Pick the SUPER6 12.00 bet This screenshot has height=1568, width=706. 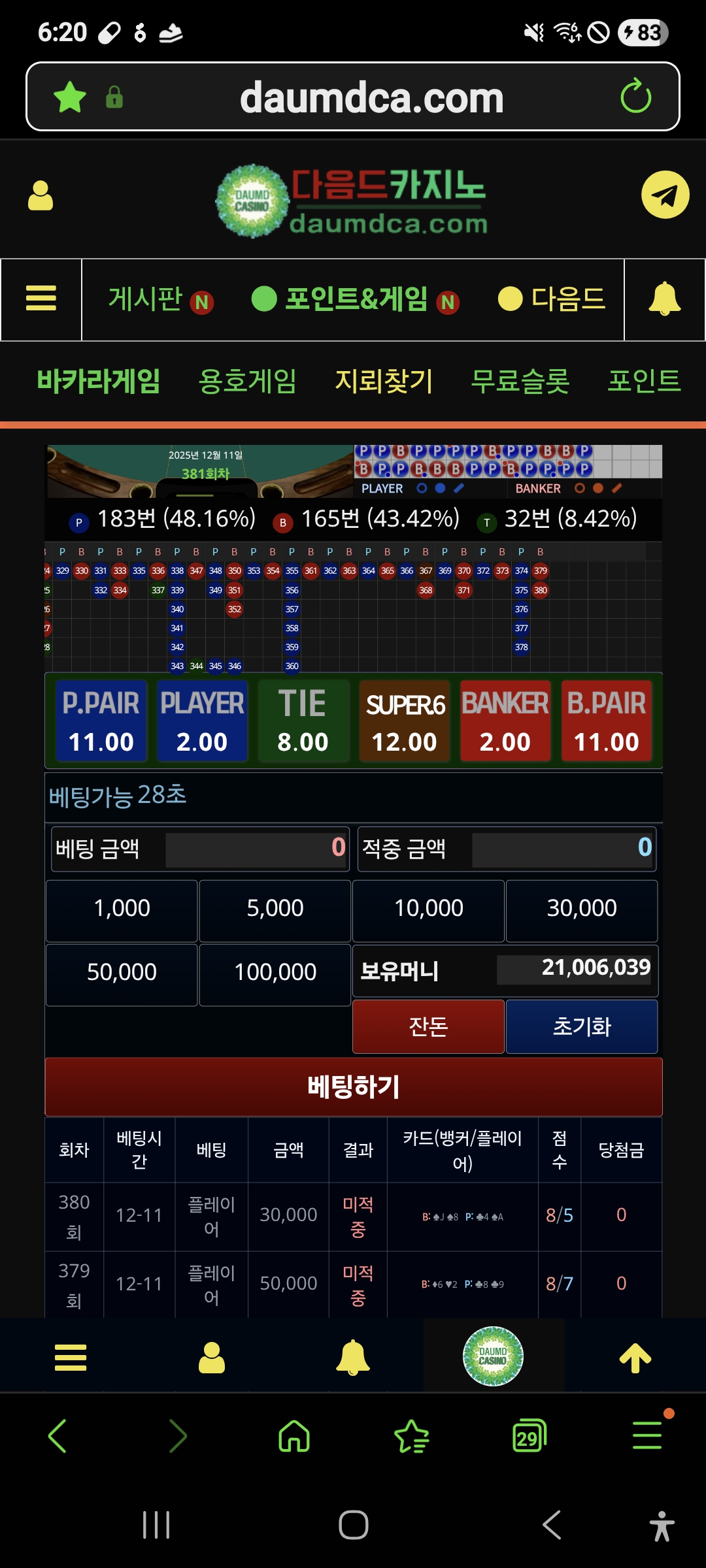pos(404,721)
